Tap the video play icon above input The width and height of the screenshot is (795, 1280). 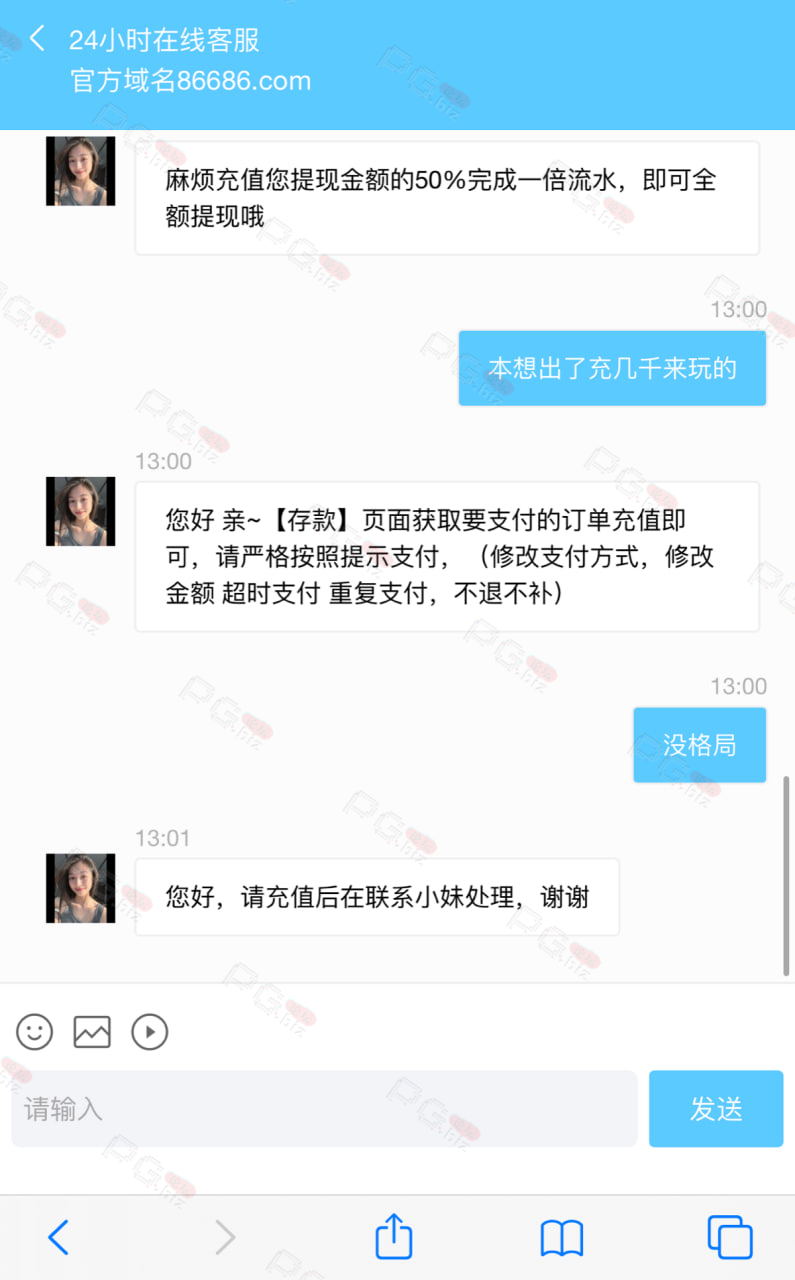(x=150, y=1031)
